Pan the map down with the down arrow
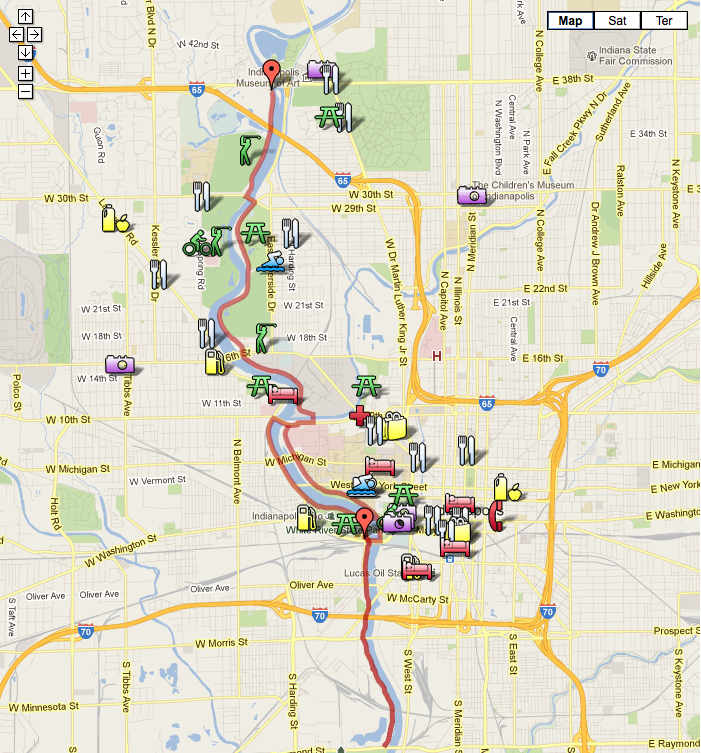The height and width of the screenshot is (753, 701). click(x=25, y=52)
